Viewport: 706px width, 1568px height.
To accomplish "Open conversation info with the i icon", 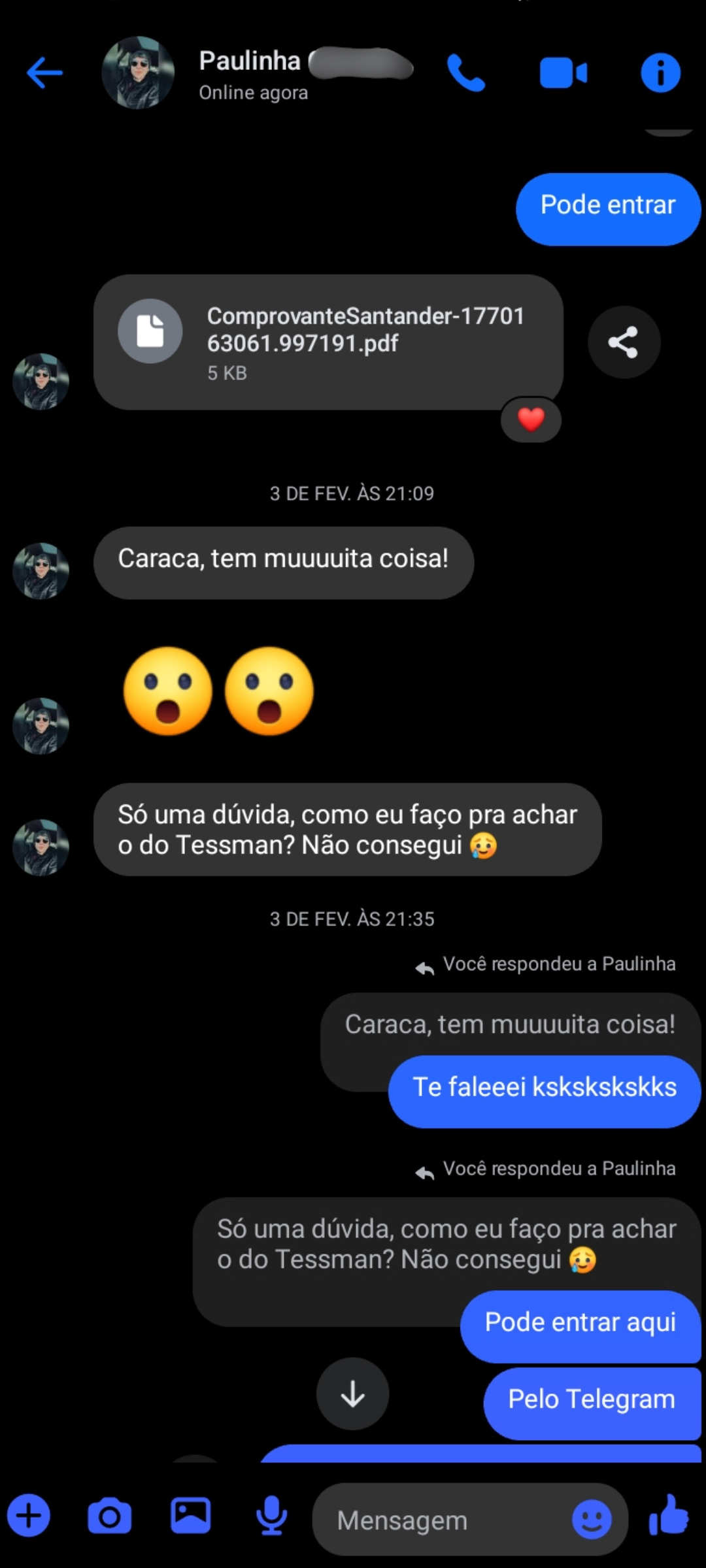I will (660, 73).
